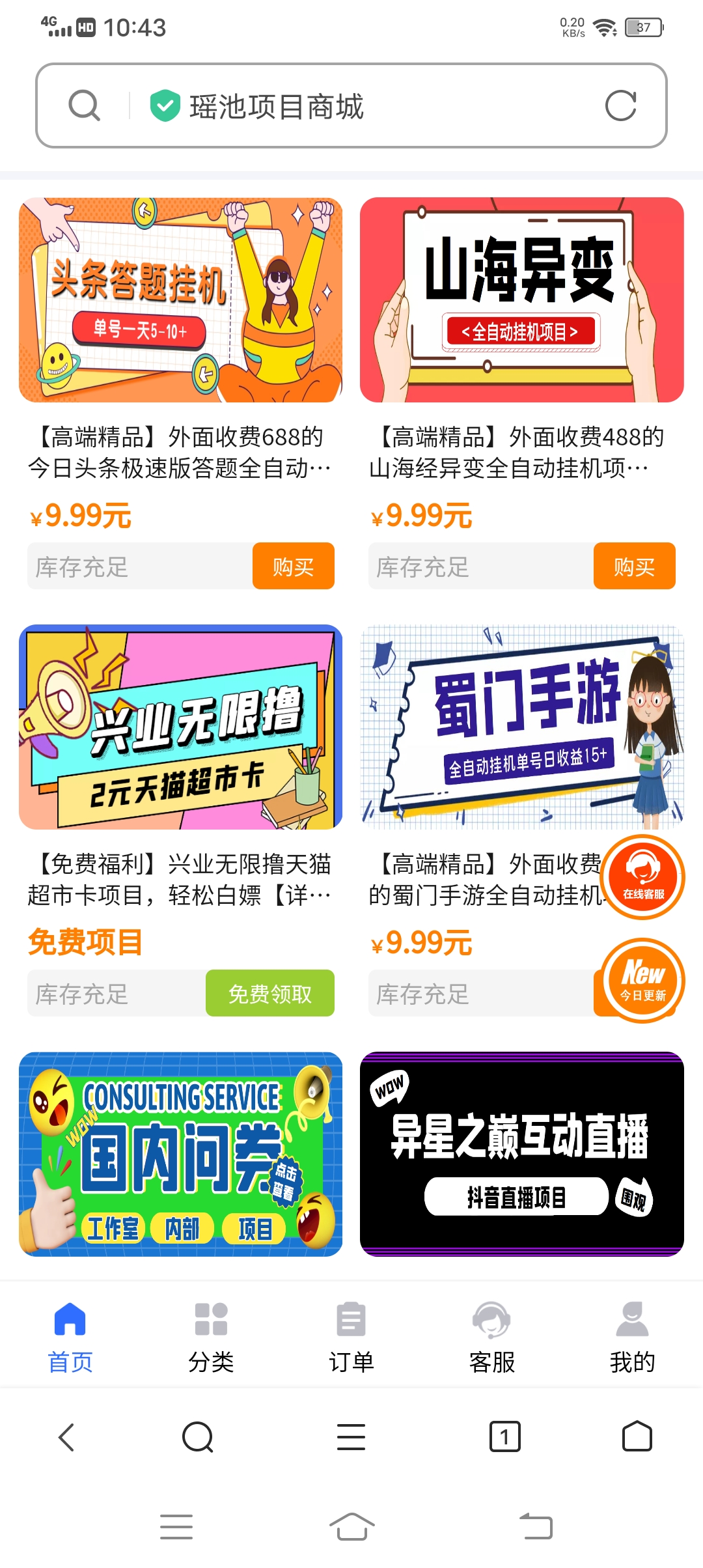Buy the 山海经异变 auto project

point(634,567)
